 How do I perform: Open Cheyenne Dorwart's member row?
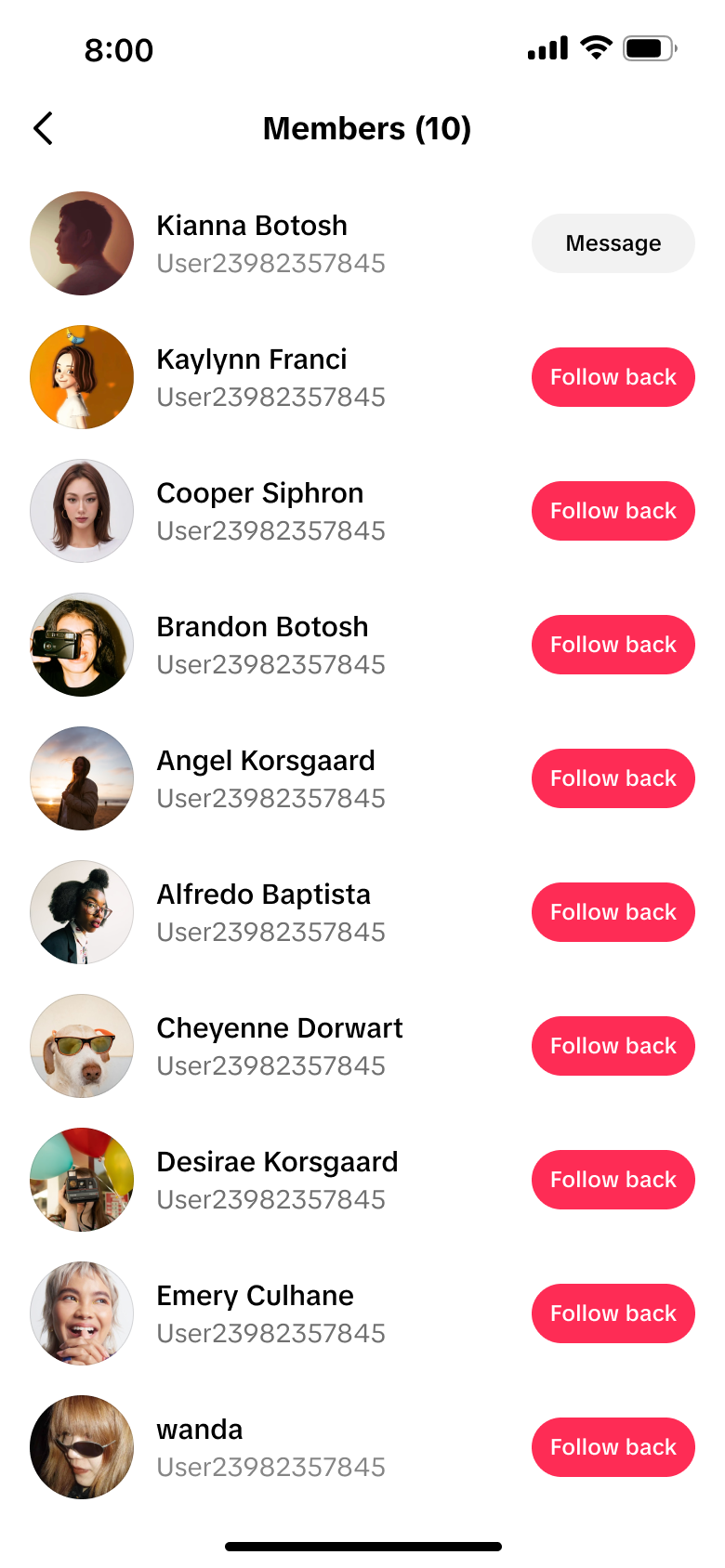click(362, 1046)
